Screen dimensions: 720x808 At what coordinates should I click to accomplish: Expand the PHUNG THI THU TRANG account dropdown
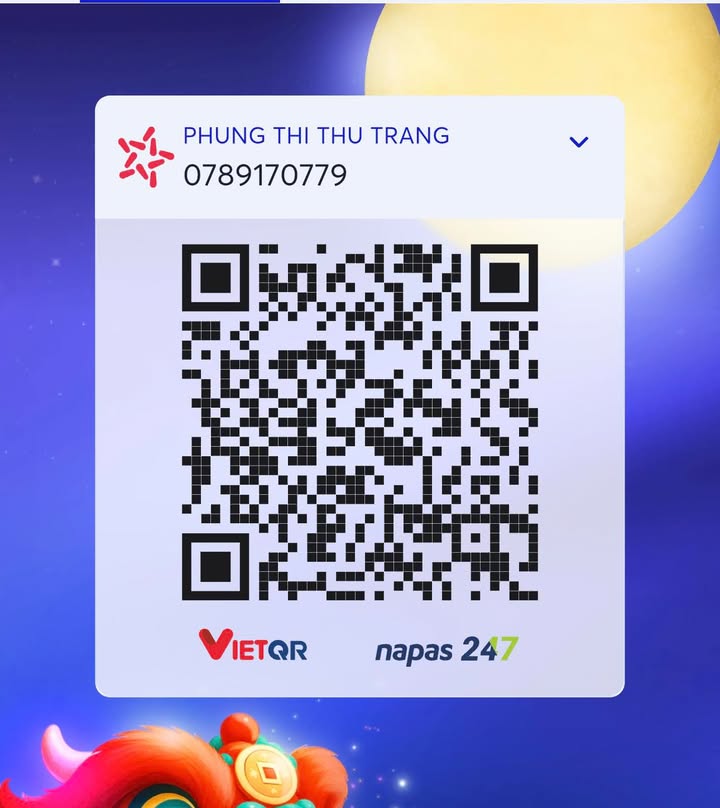pos(578,142)
